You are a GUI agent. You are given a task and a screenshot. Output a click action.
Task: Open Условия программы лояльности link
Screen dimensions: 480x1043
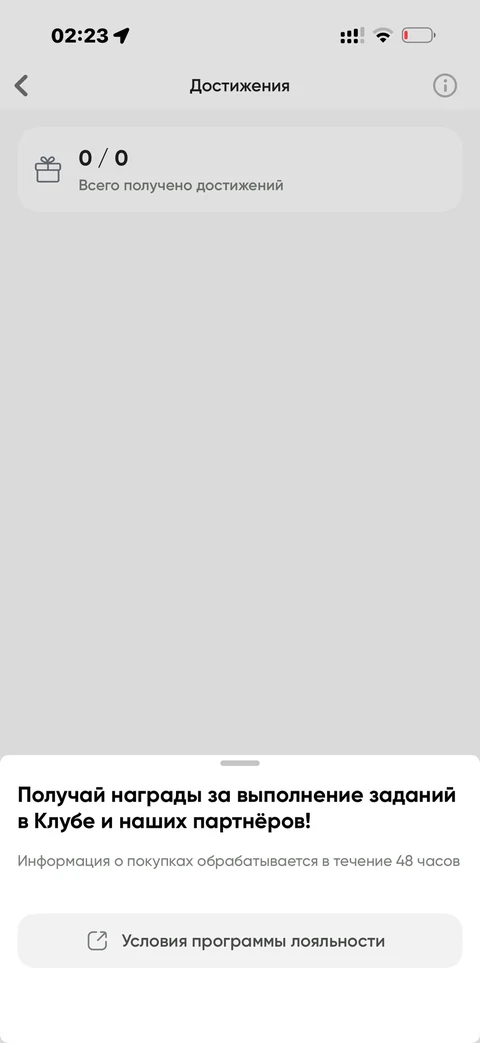click(239, 941)
